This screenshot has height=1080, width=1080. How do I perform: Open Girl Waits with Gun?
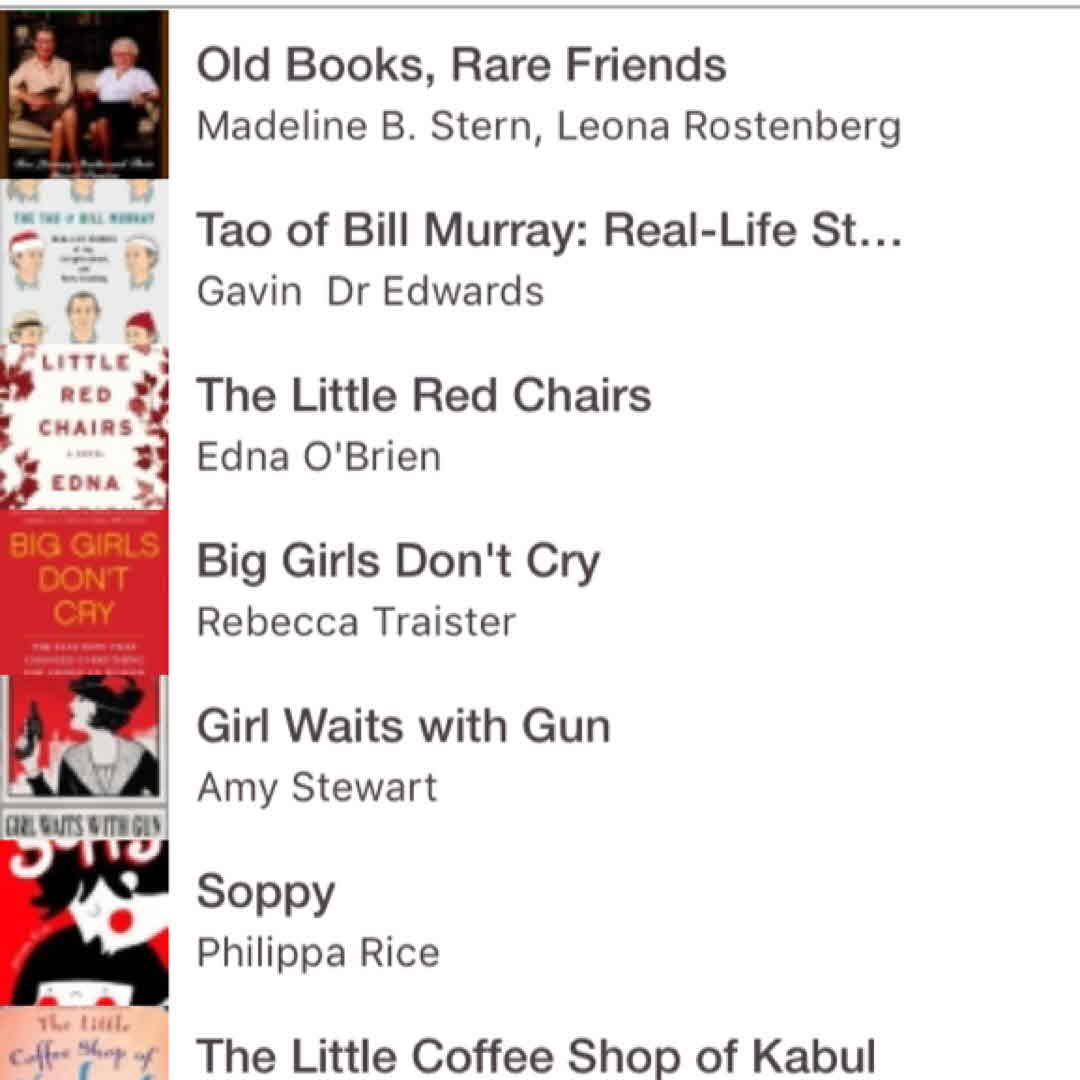coord(403,727)
